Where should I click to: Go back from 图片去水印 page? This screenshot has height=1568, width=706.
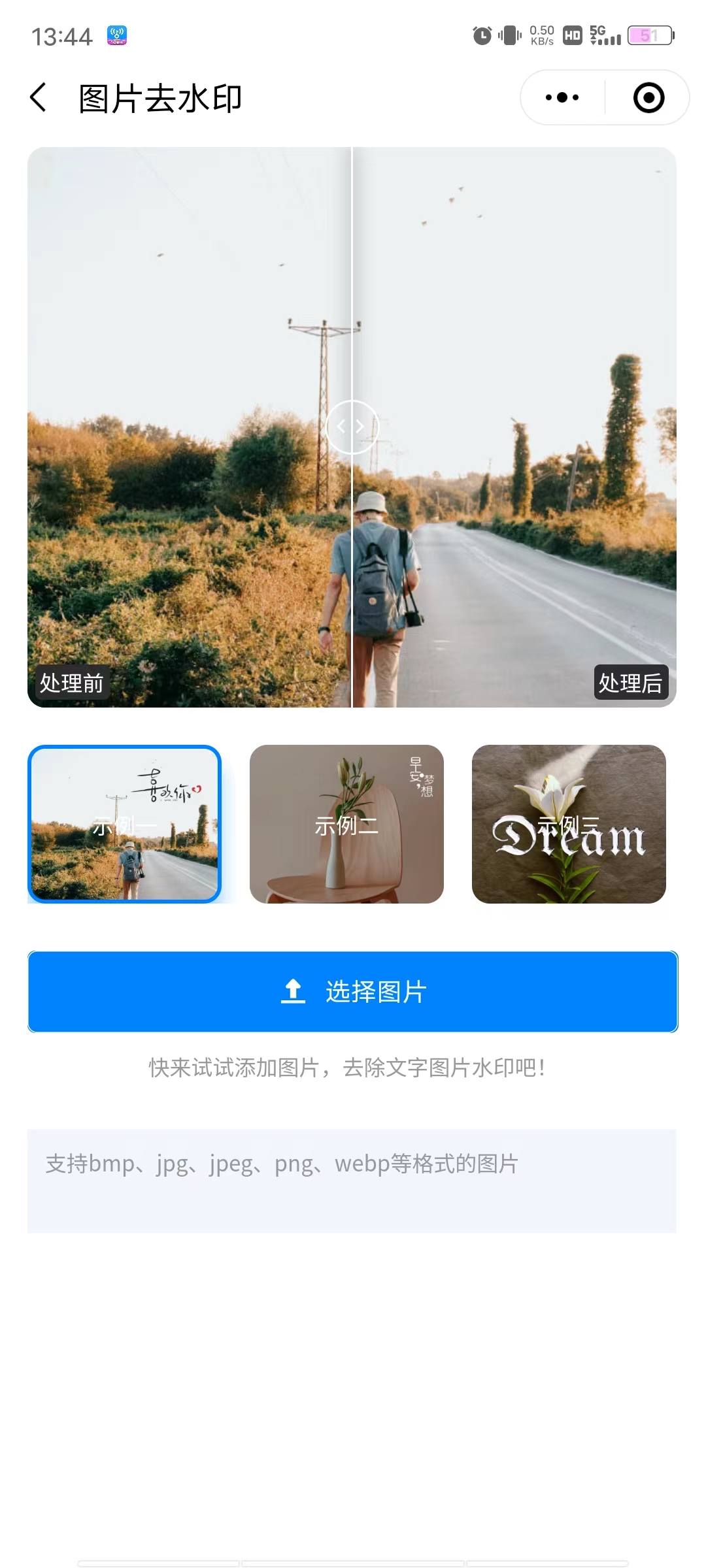click(39, 98)
